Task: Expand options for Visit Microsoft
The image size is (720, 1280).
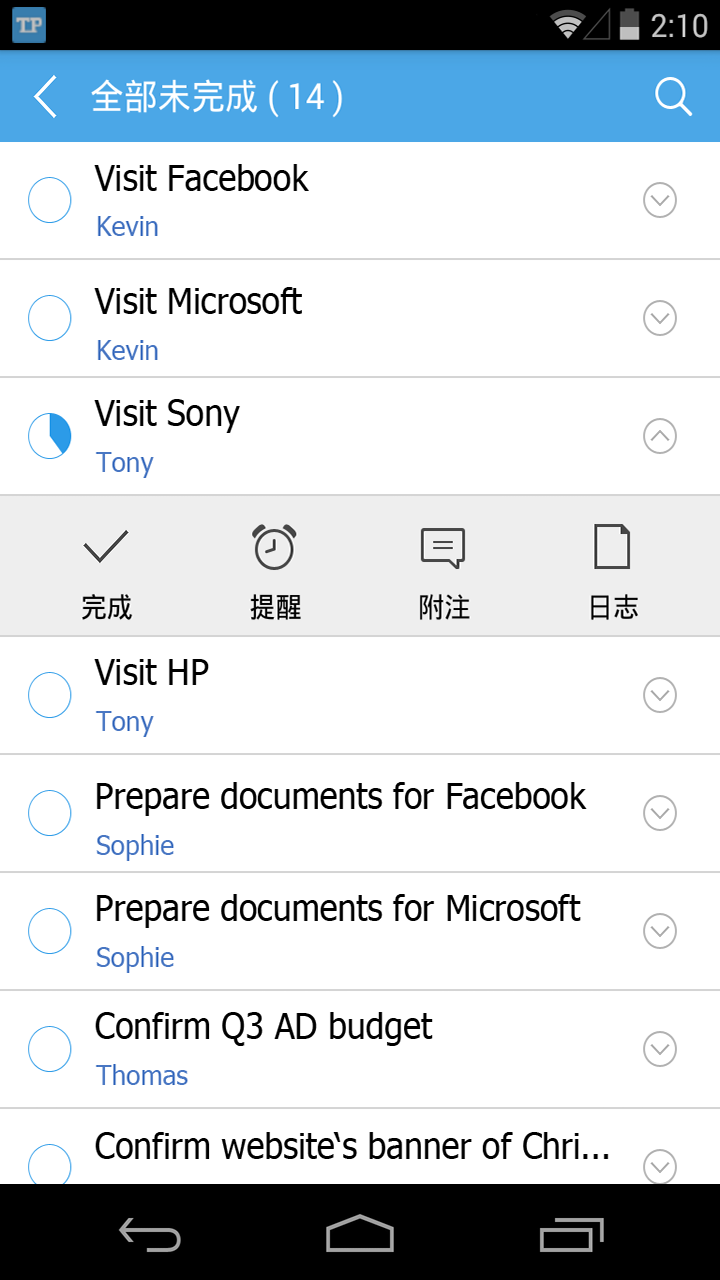Action: (x=659, y=318)
